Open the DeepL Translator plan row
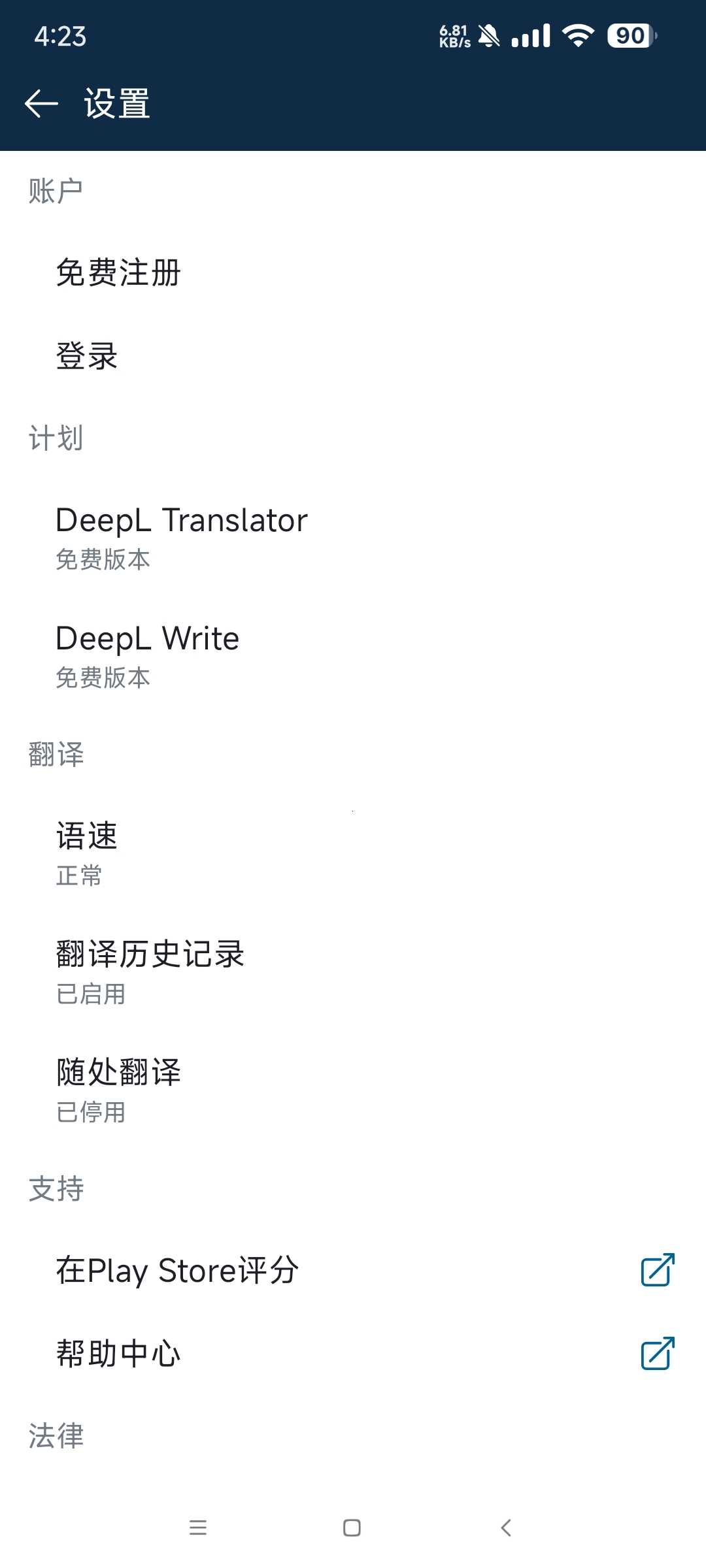706x1568 pixels. pos(353,538)
